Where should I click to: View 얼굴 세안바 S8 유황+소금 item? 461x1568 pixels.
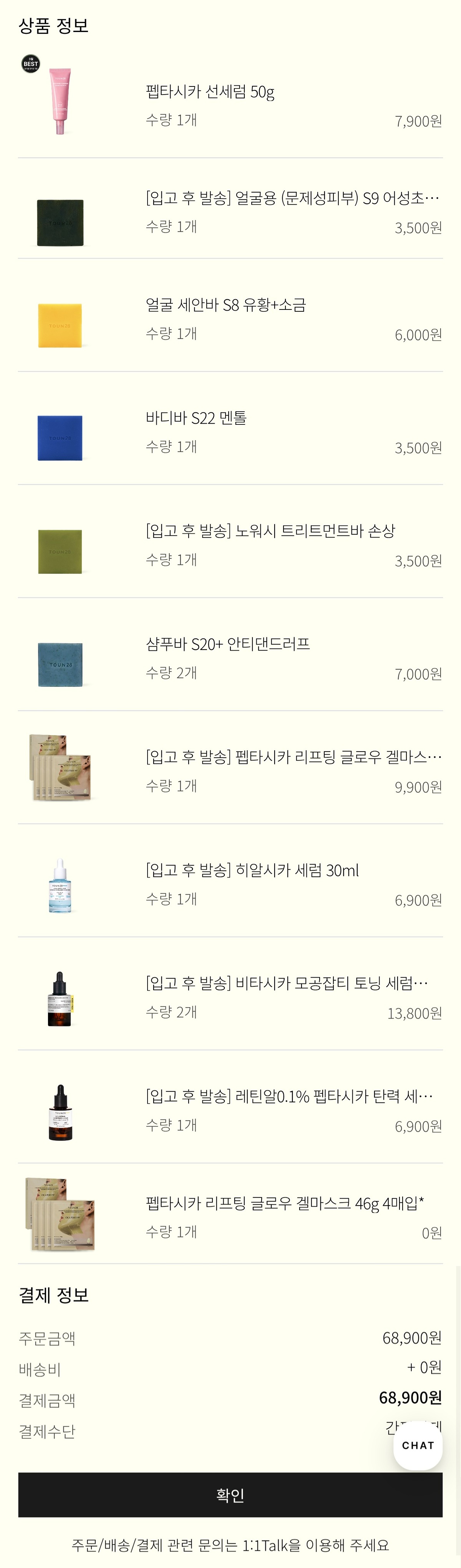pyautogui.click(x=226, y=305)
